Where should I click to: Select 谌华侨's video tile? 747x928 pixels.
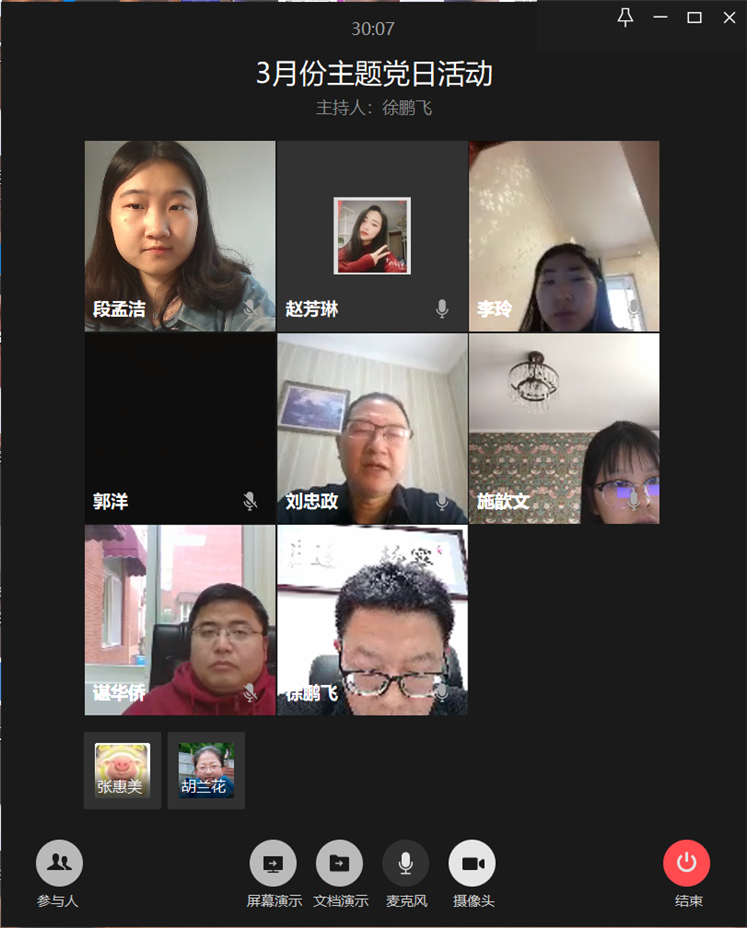pyautogui.click(x=180, y=620)
